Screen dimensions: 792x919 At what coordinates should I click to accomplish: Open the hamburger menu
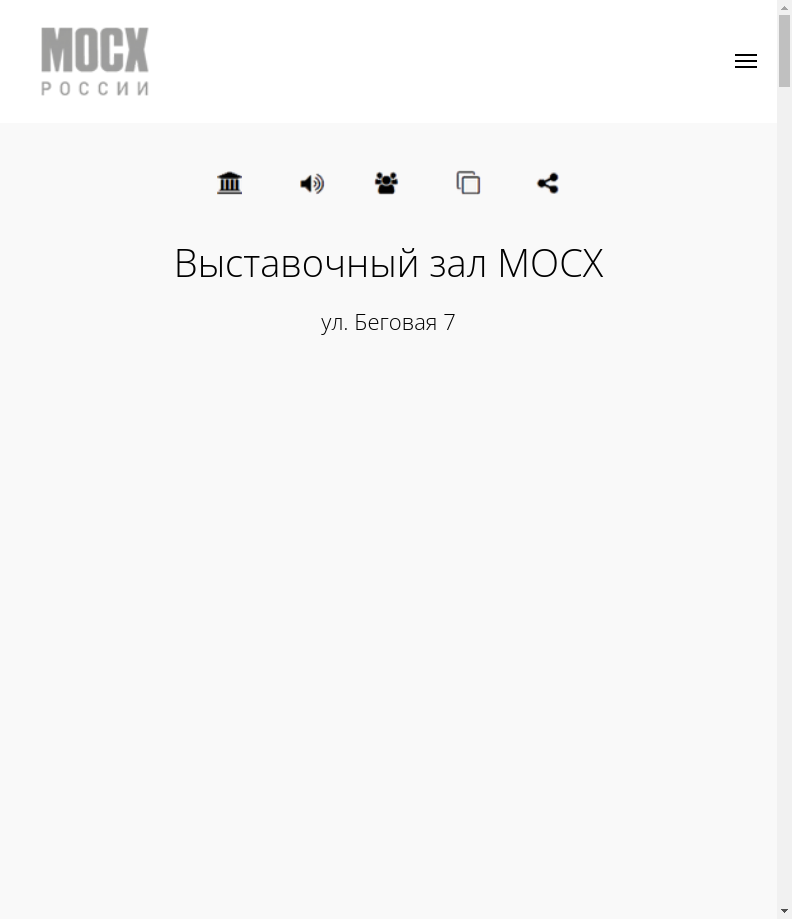pyautogui.click(x=745, y=61)
